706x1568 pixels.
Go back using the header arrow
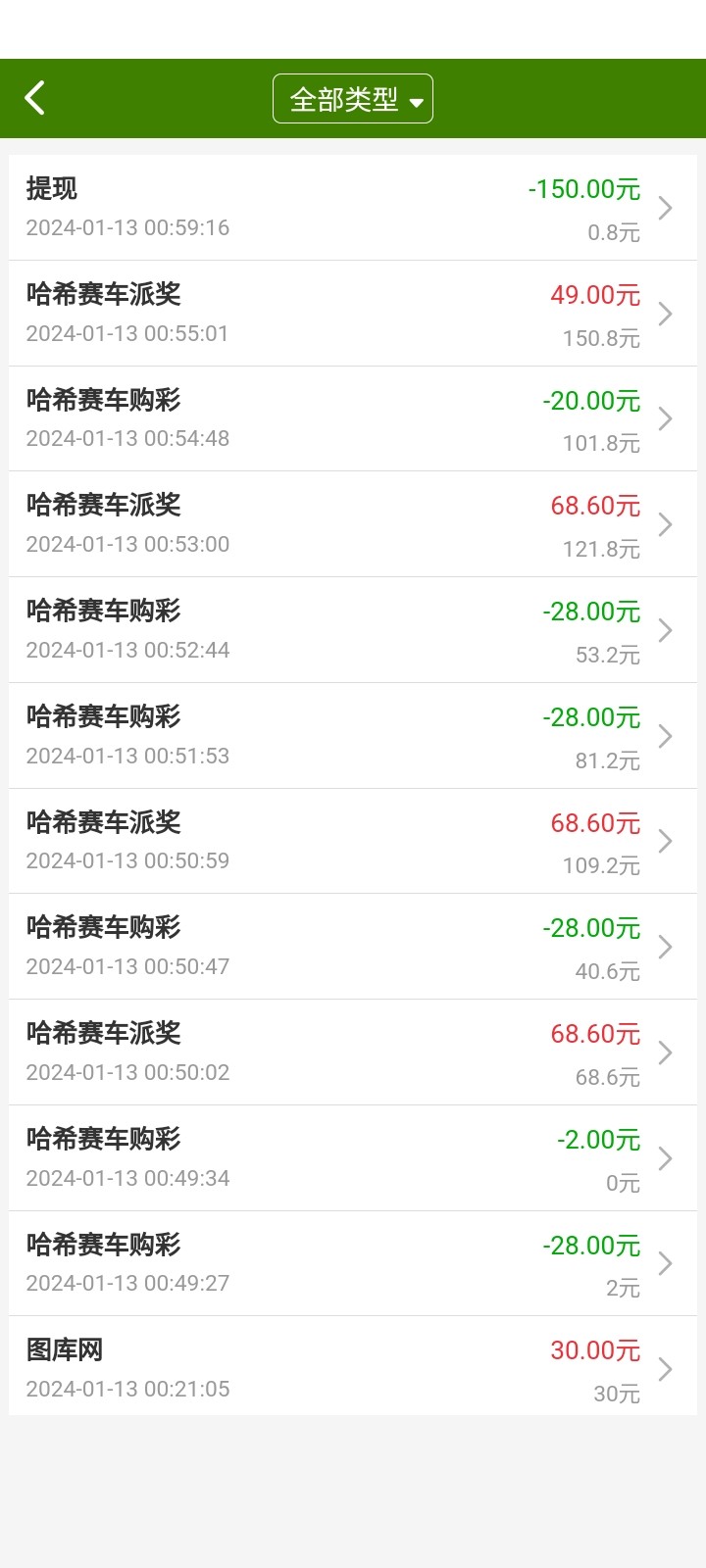click(35, 98)
